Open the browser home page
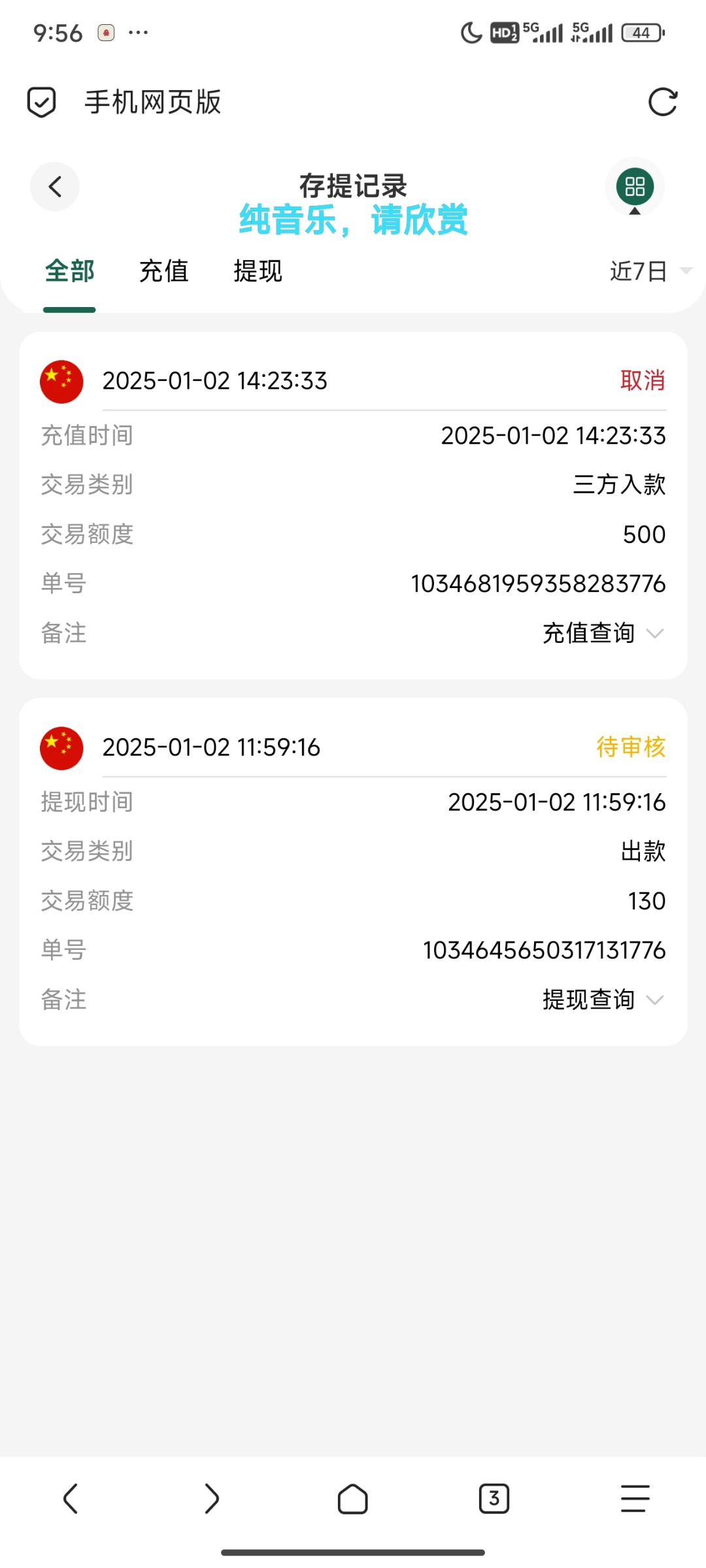Image resolution: width=706 pixels, height=1568 pixels. point(352,1499)
